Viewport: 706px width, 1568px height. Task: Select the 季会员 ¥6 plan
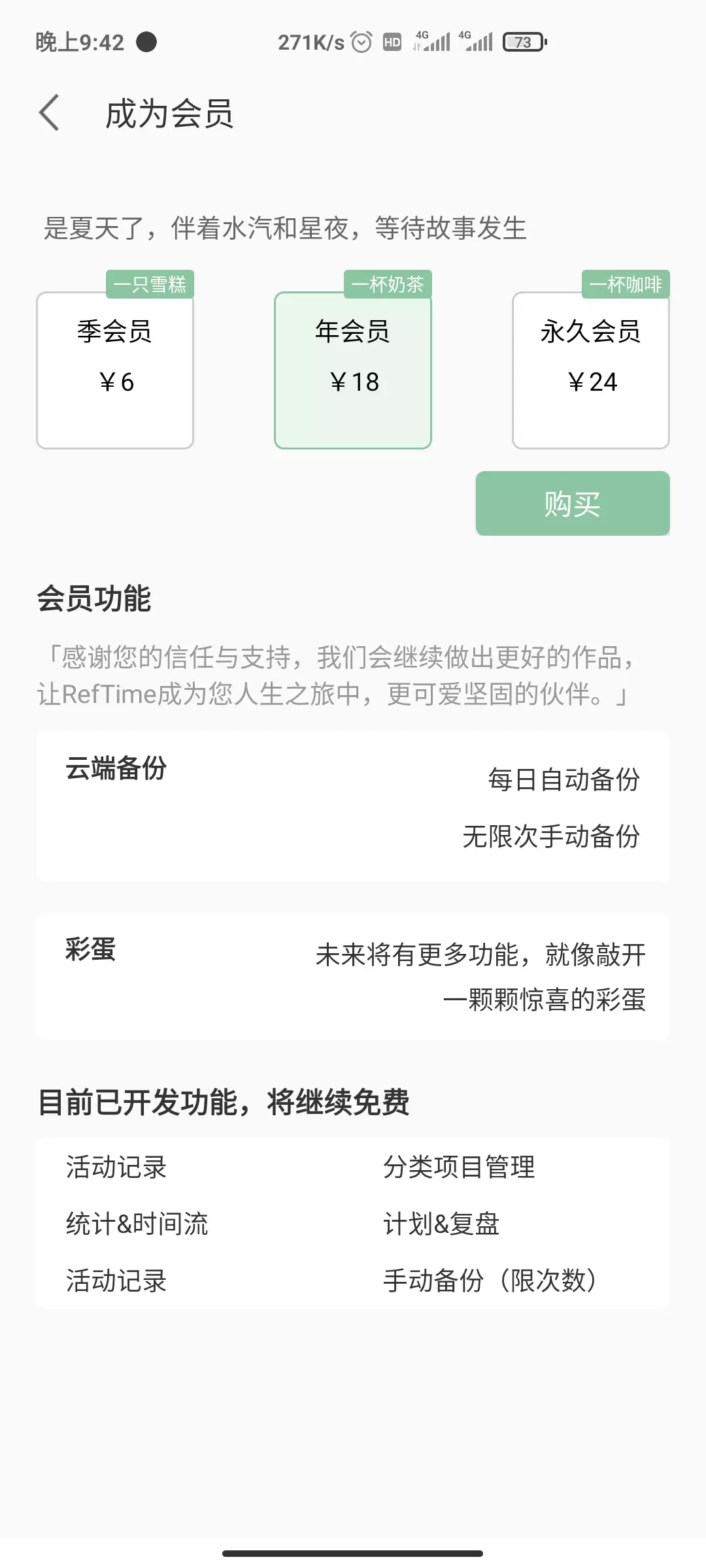pyautogui.click(x=115, y=370)
